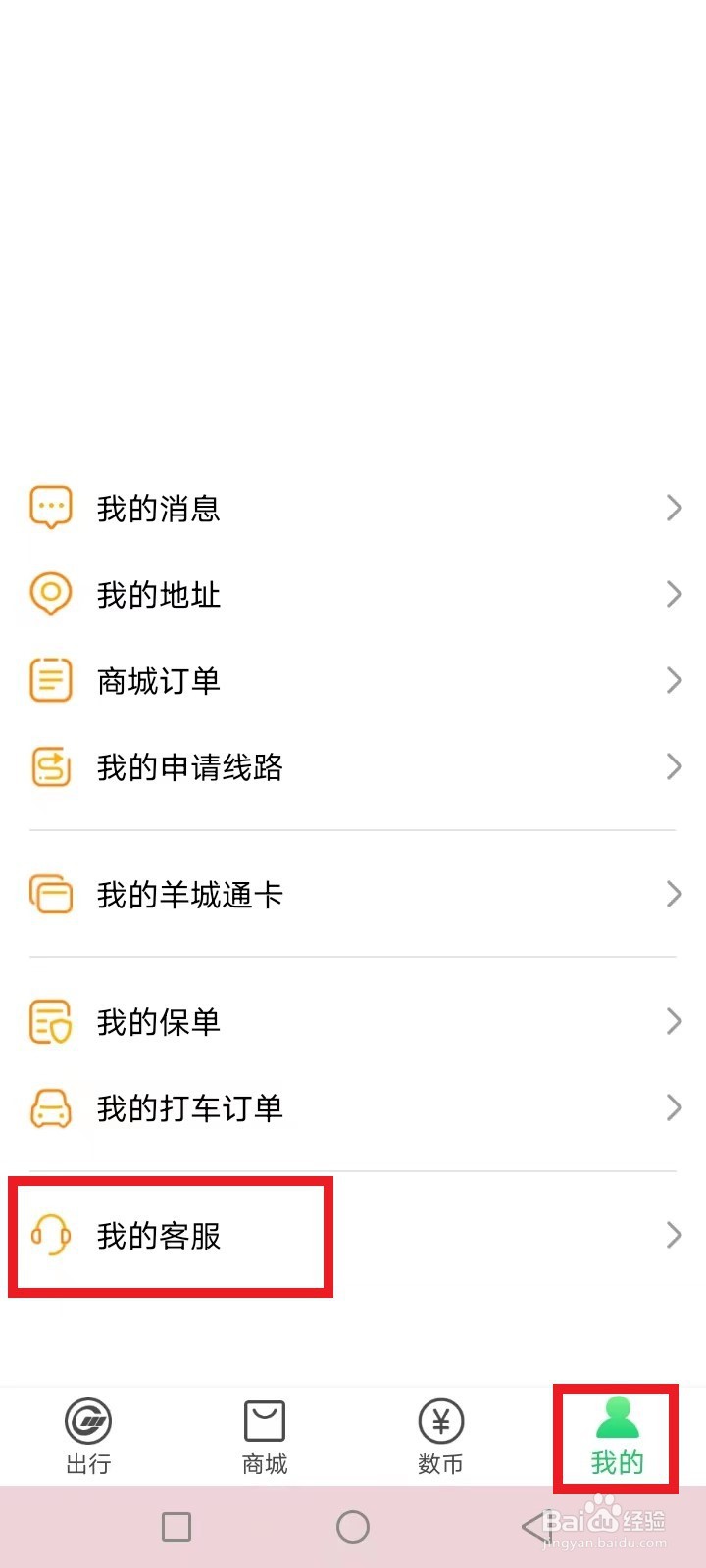The height and width of the screenshot is (1568, 706).
Task: Open 我的羊城通卡 card row
Action: coord(353,894)
